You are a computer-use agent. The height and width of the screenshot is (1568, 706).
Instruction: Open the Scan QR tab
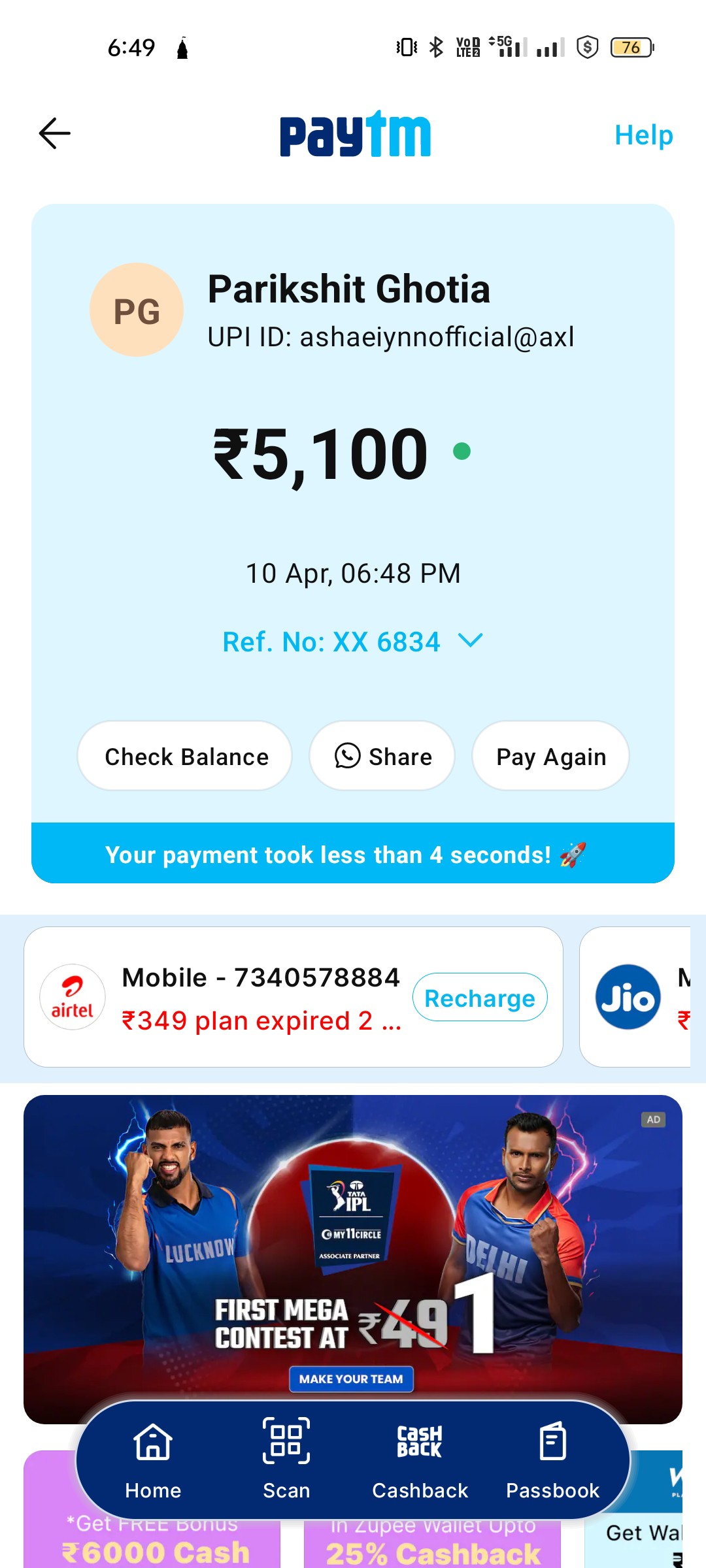(x=286, y=1460)
